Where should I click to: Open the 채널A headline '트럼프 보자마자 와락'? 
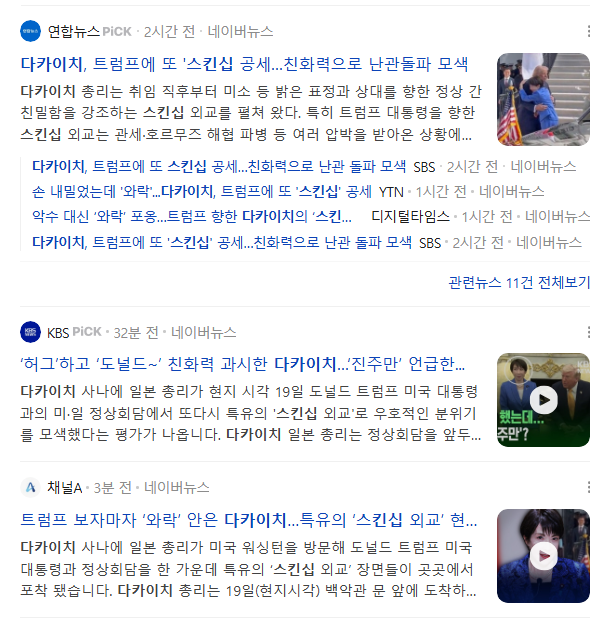250,520
